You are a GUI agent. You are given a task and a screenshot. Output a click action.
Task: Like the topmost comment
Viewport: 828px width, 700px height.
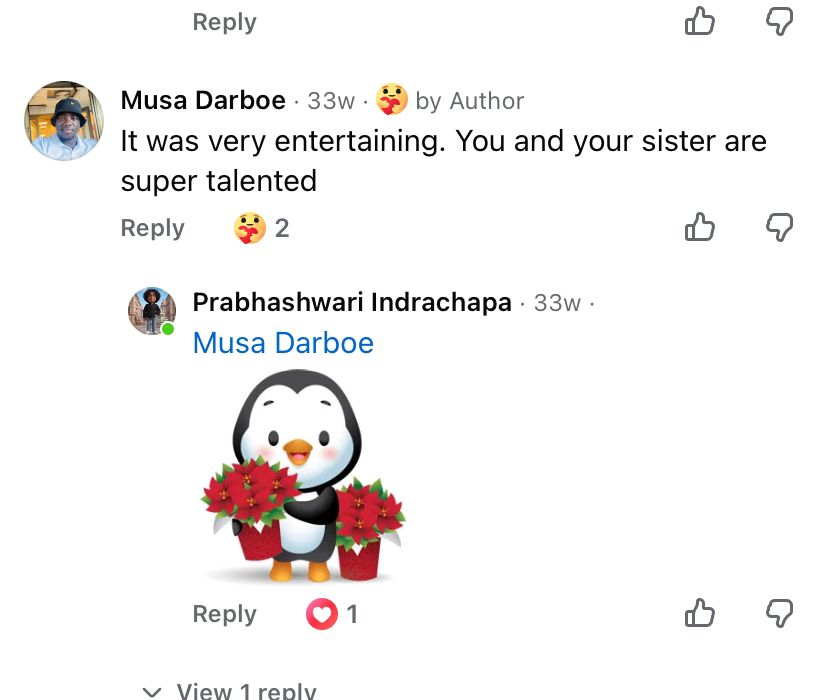coord(700,21)
